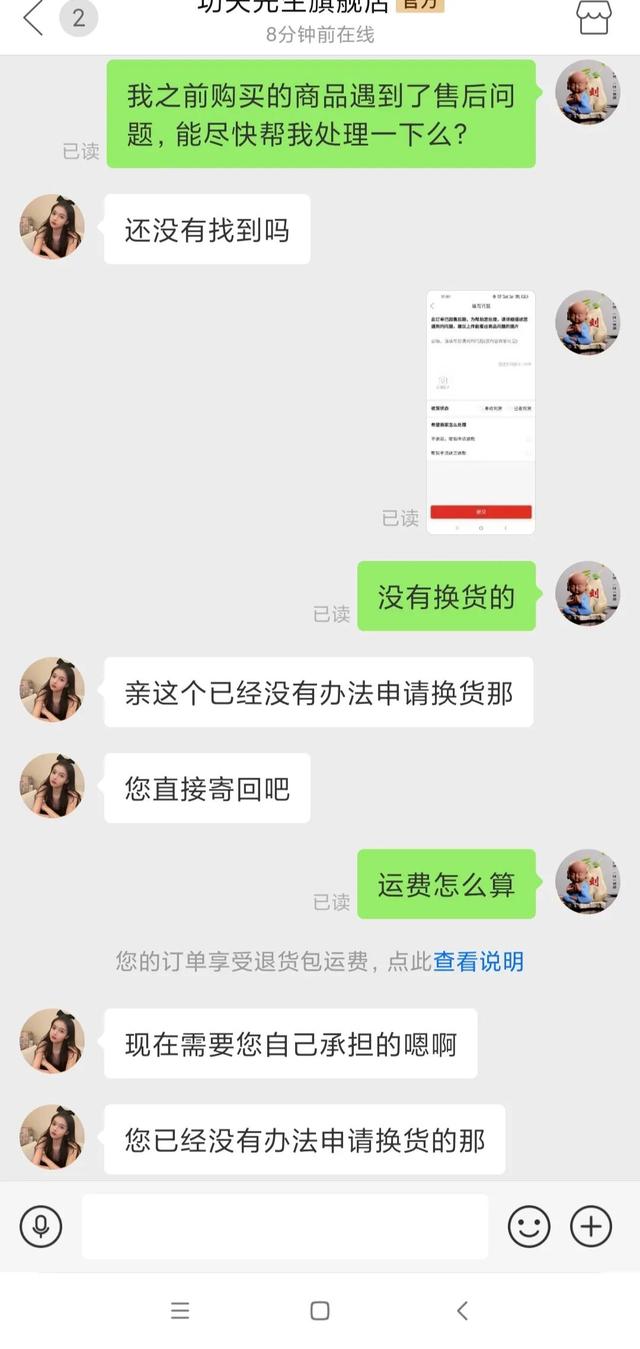Viewport: 640px width, 1349px height.
Task: Focus the message input field
Action: tap(285, 1226)
